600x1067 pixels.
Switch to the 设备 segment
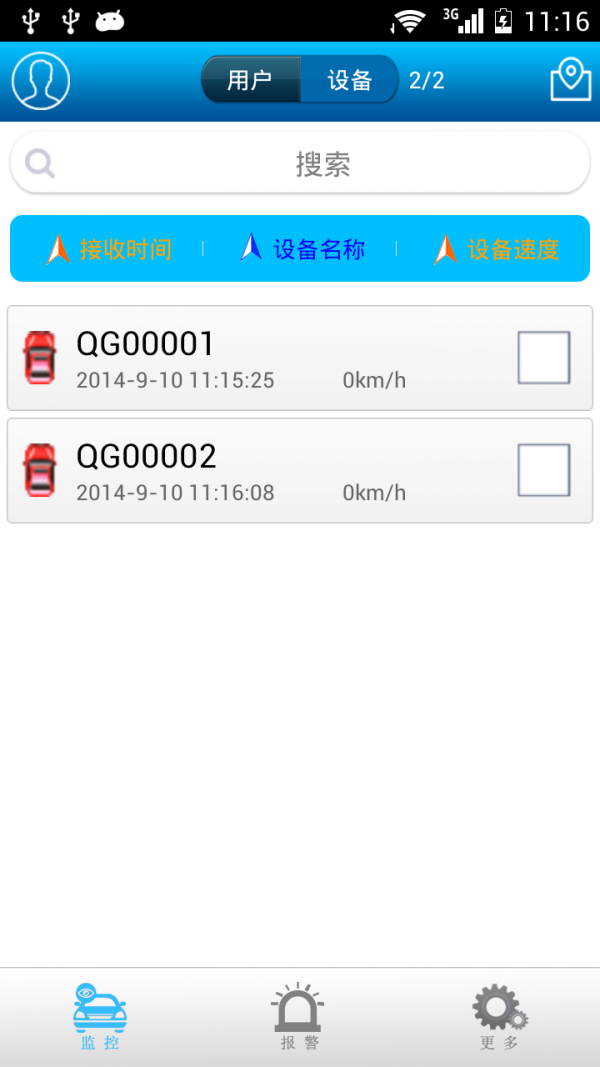[x=350, y=80]
